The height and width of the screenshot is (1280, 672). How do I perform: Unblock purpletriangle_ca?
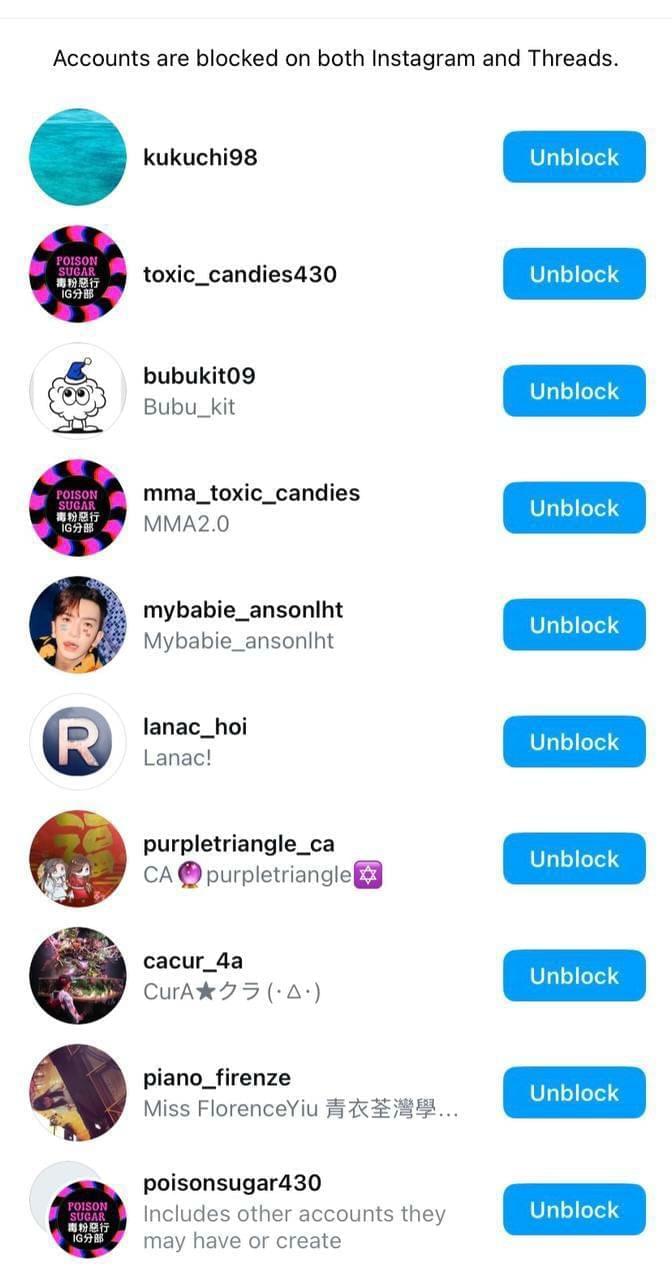point(574,859)
